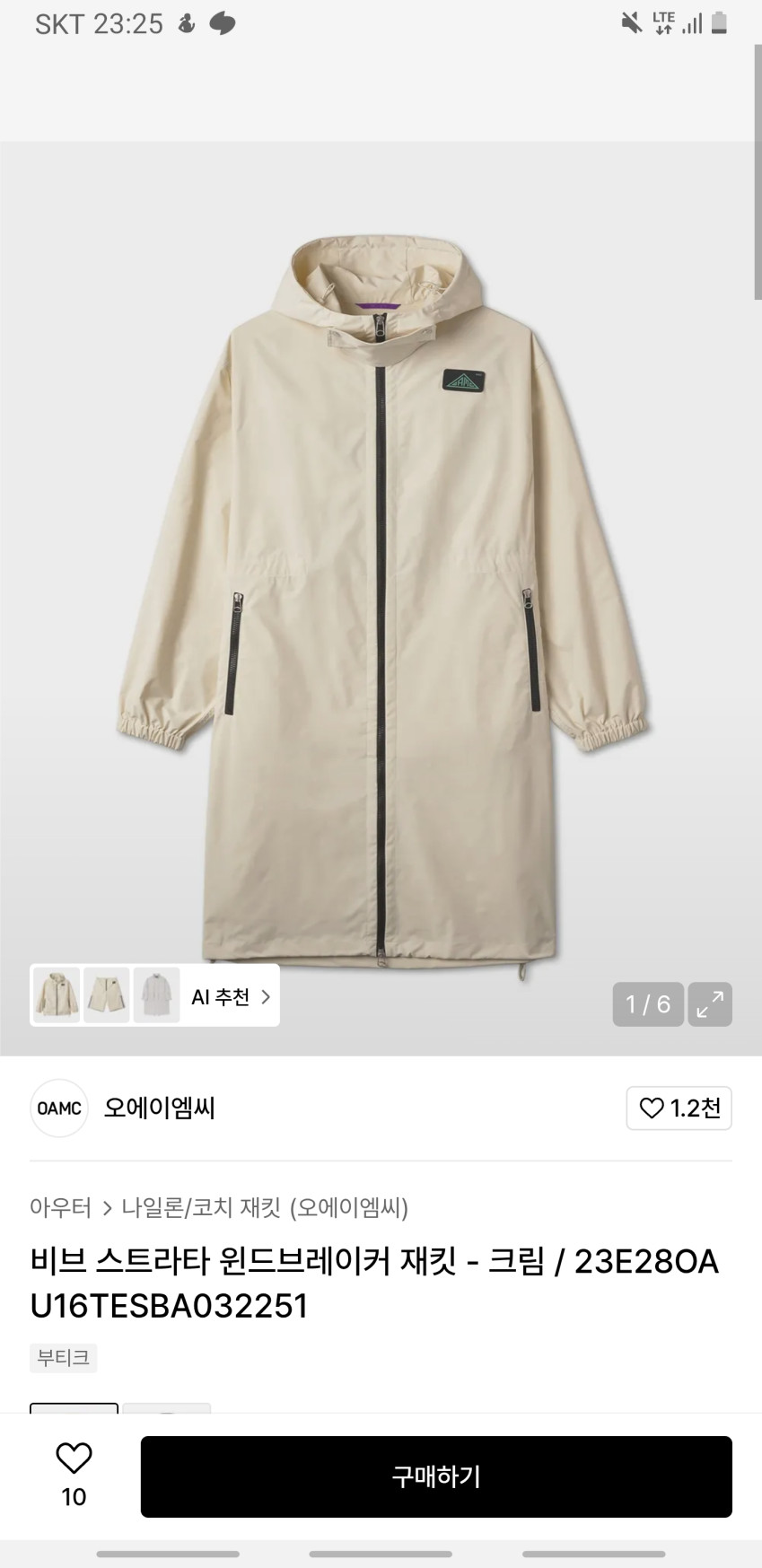Tap the brand's 1.2천 heart button

click(679, 1108)
